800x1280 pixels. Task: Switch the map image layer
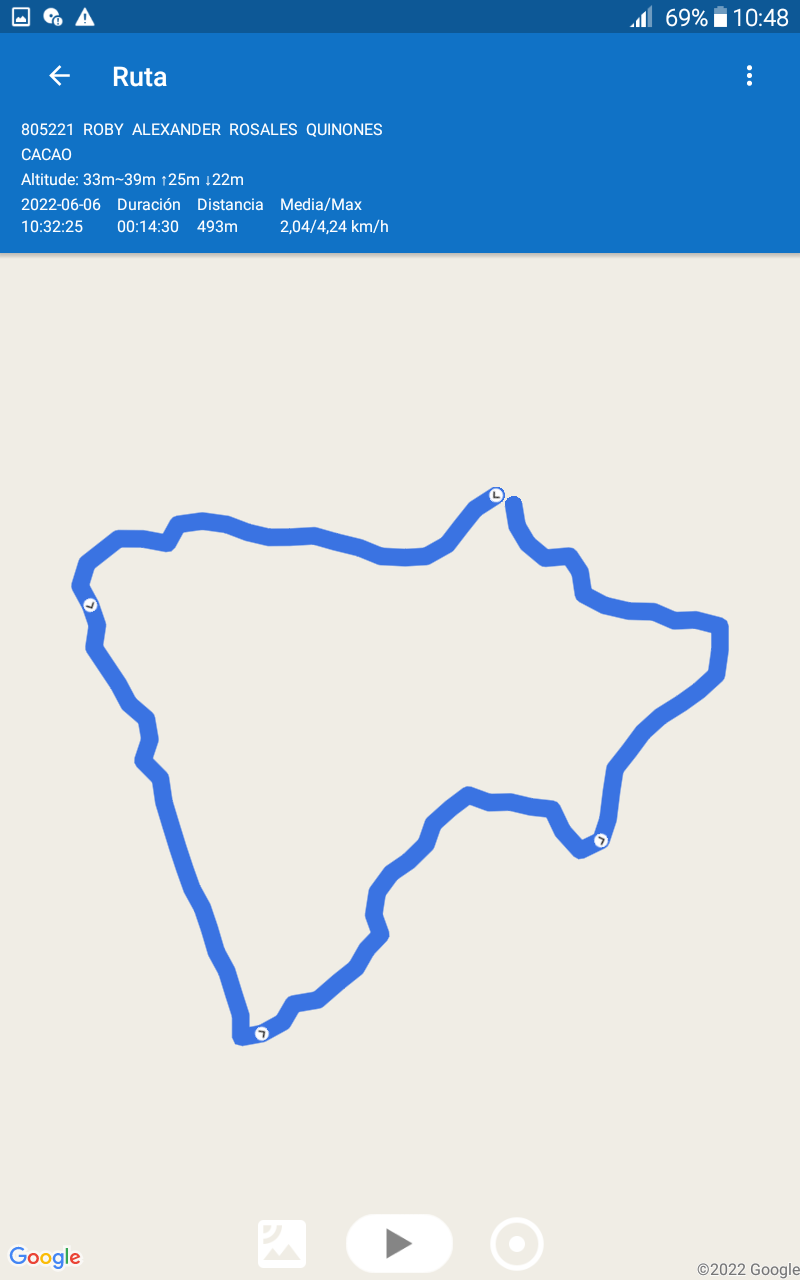coord(282,1244)
